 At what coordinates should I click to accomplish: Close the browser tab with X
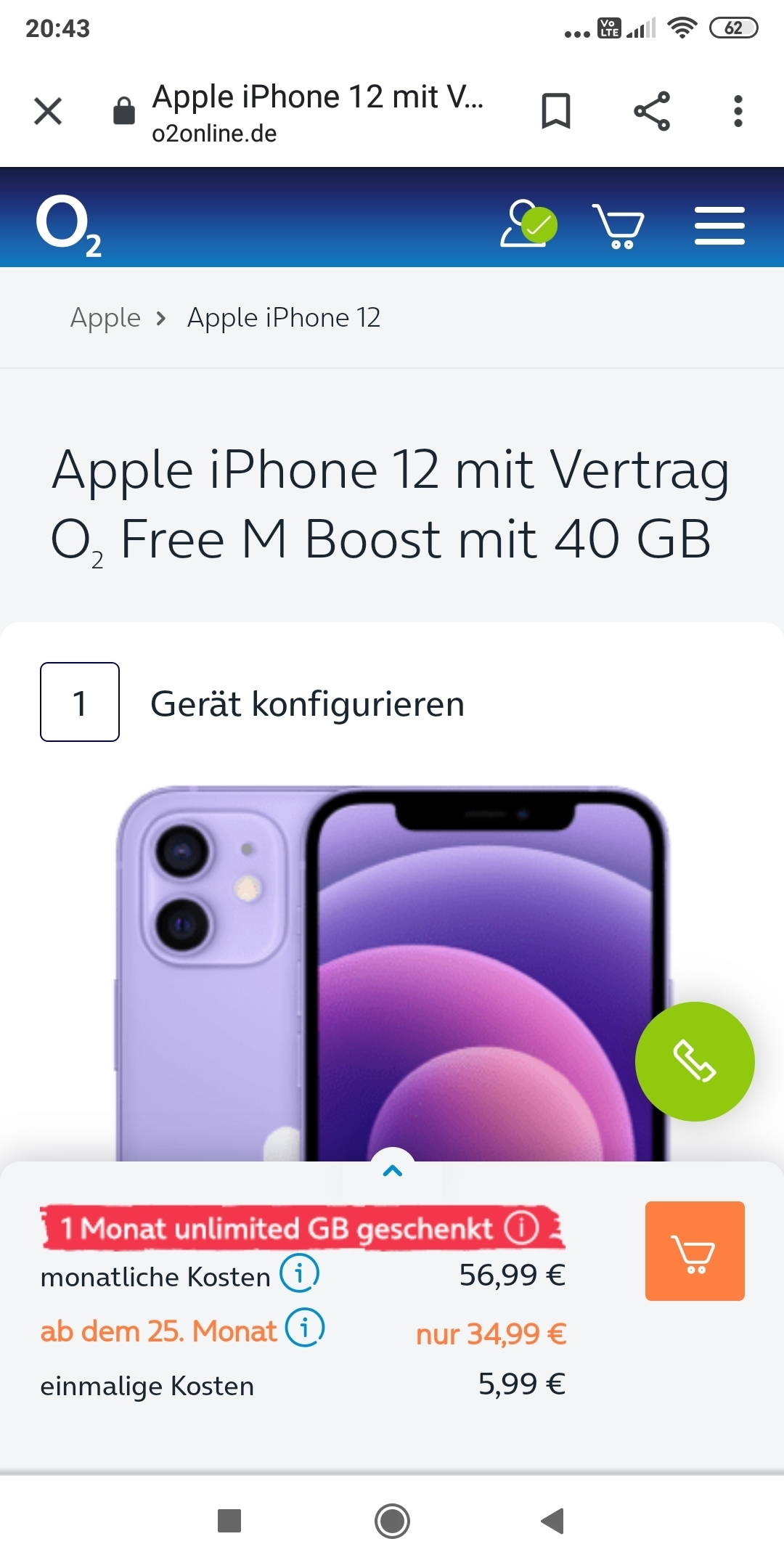pyautogui.click(x=48, y=111)
